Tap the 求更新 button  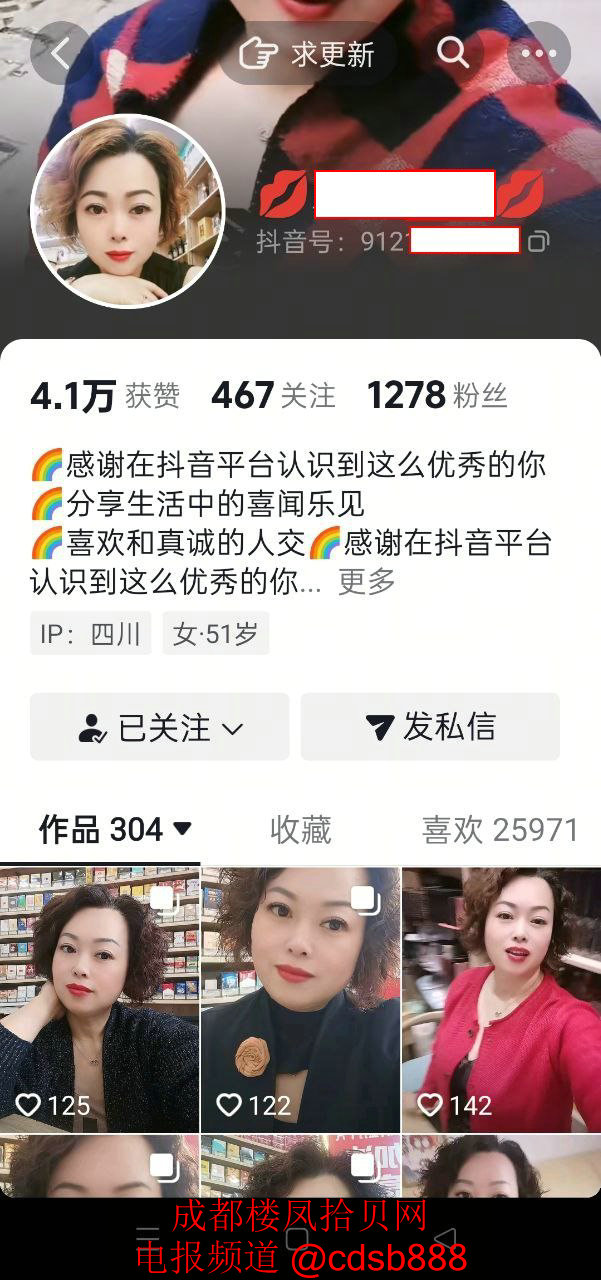click(308, 54)
